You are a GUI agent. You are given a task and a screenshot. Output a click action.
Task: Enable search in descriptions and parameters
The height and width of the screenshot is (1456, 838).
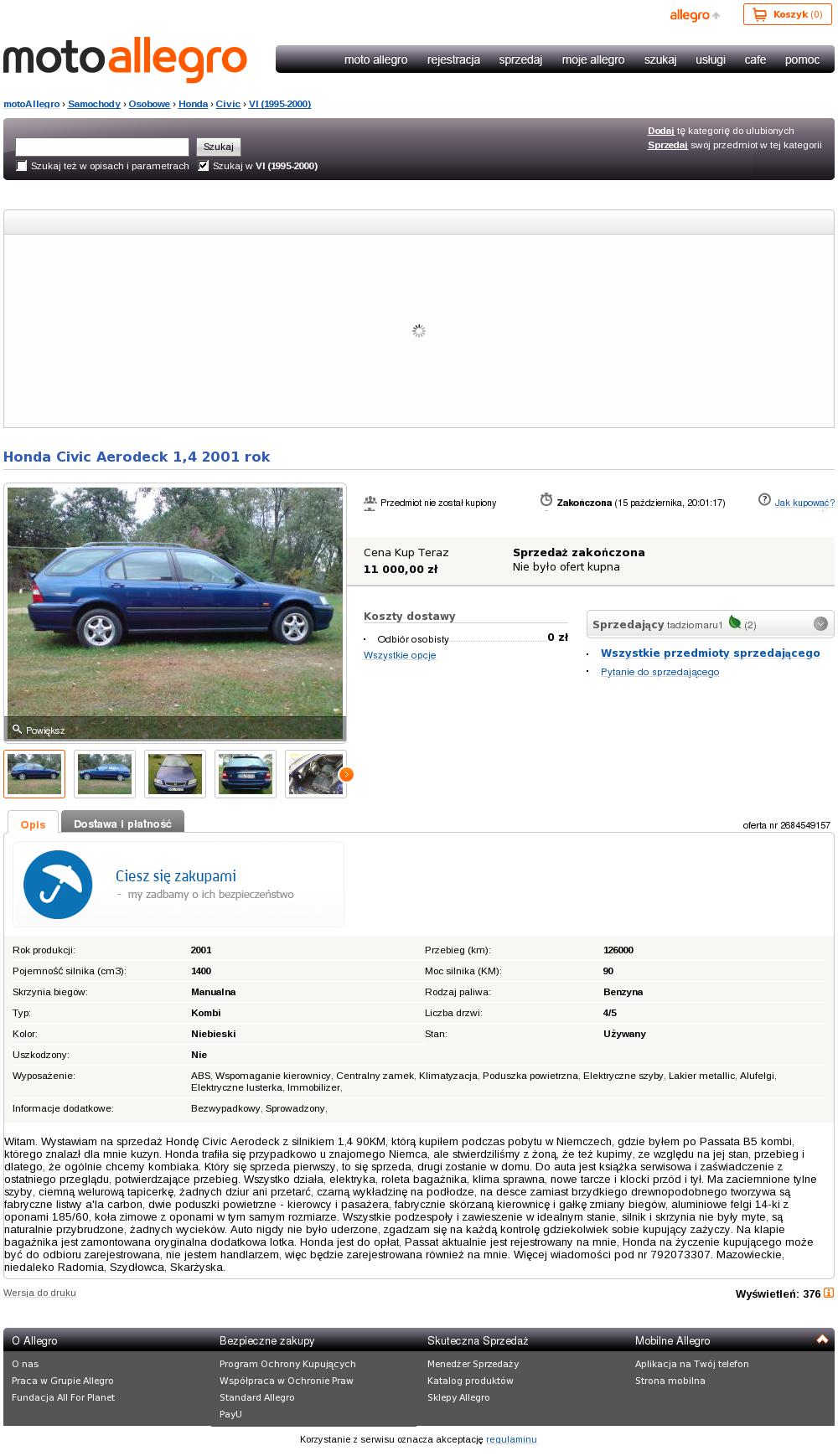[x=22, y=166]
